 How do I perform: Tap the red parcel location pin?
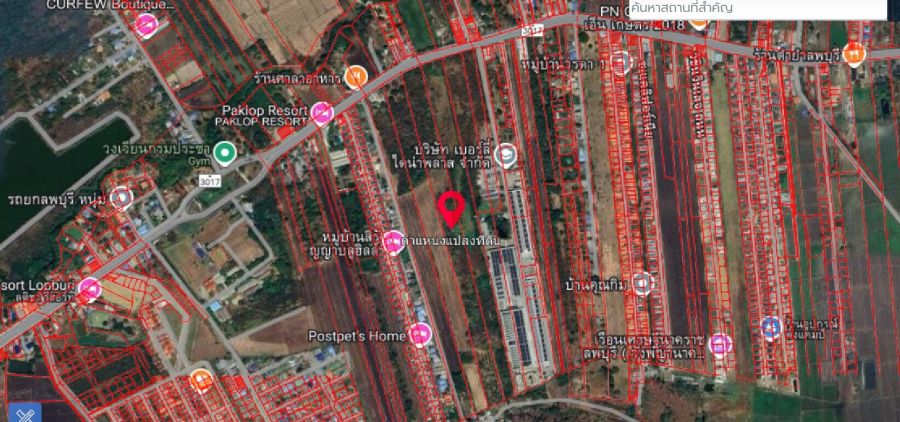pos(452,208)
